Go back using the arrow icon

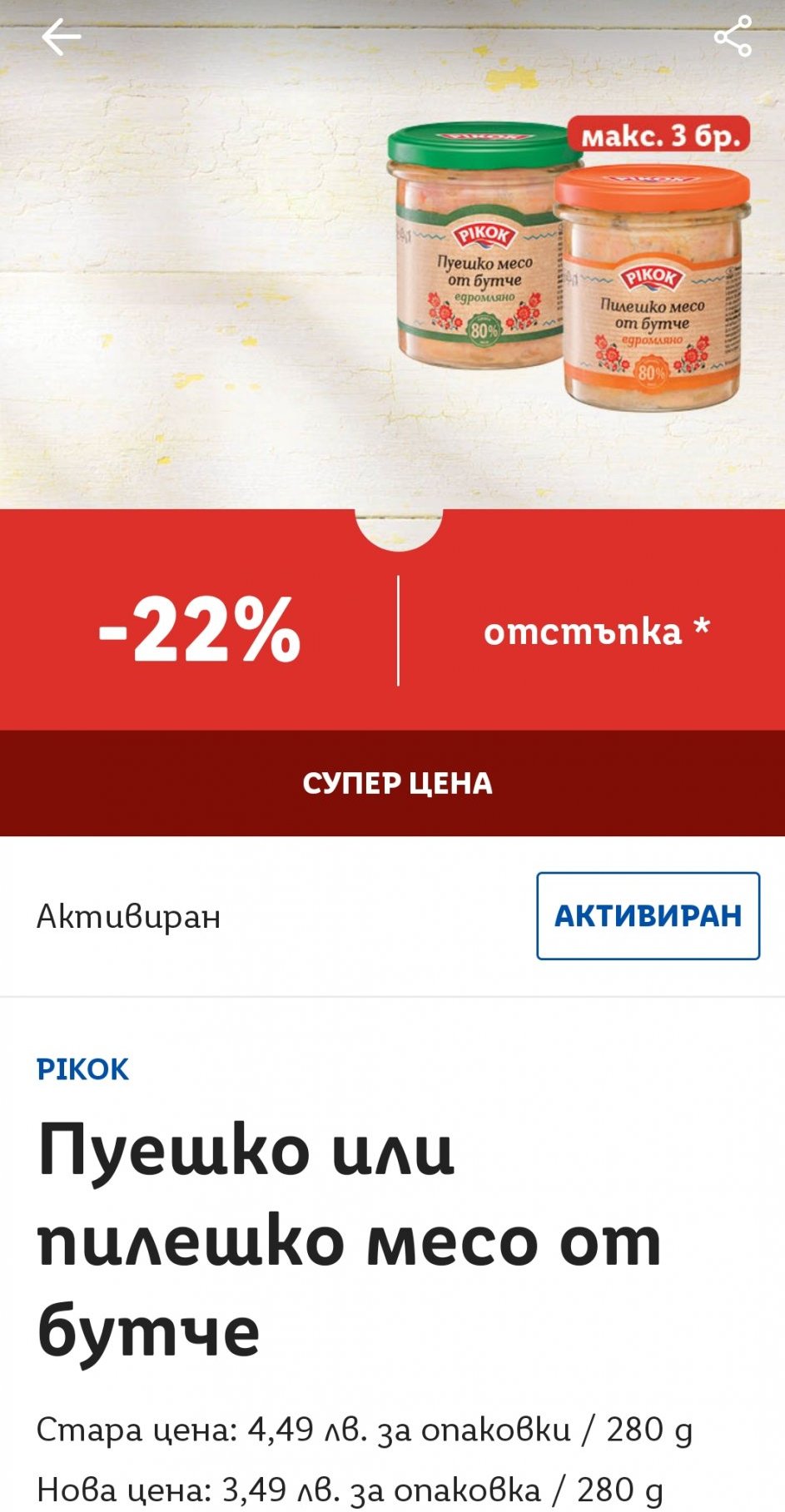point(61,37)
